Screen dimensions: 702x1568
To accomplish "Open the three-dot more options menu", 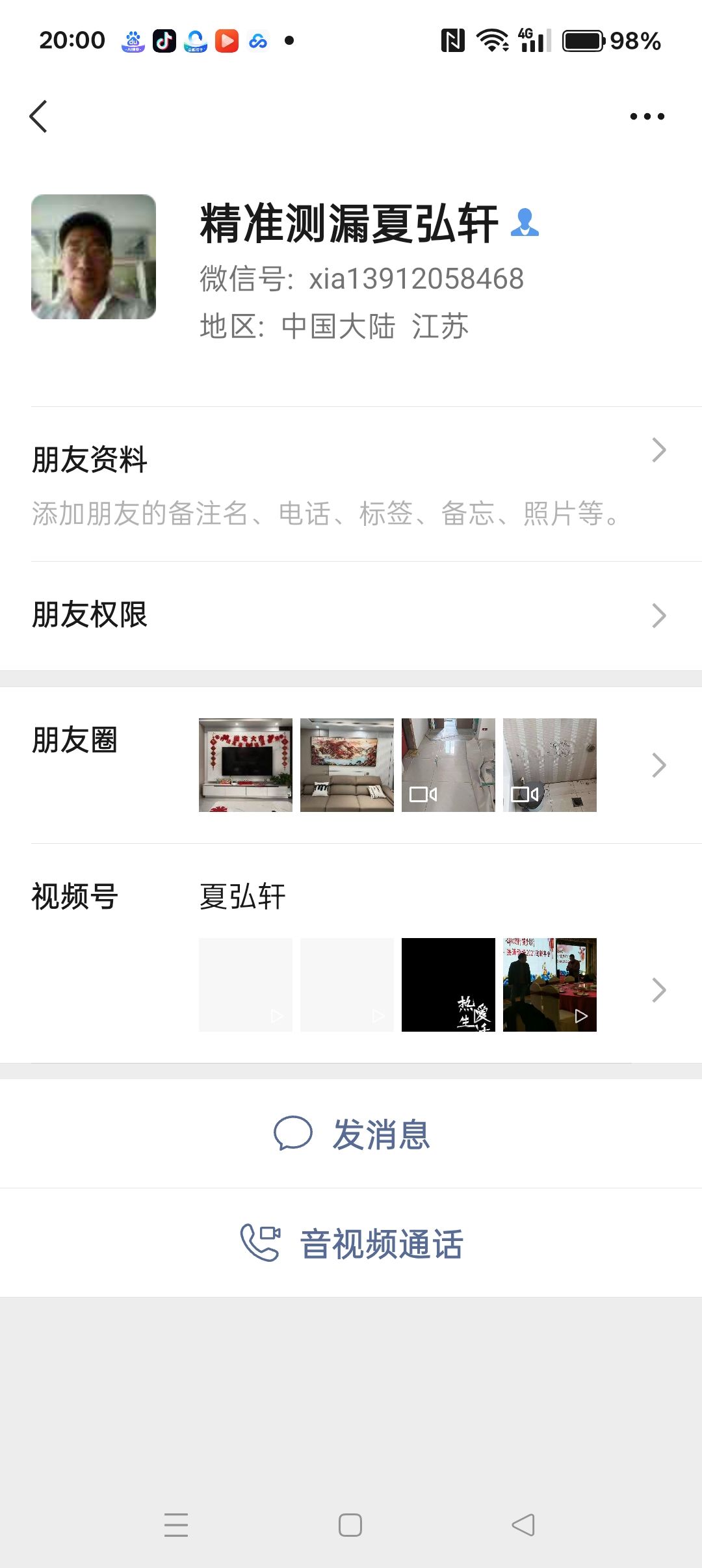I will [647, 116].
